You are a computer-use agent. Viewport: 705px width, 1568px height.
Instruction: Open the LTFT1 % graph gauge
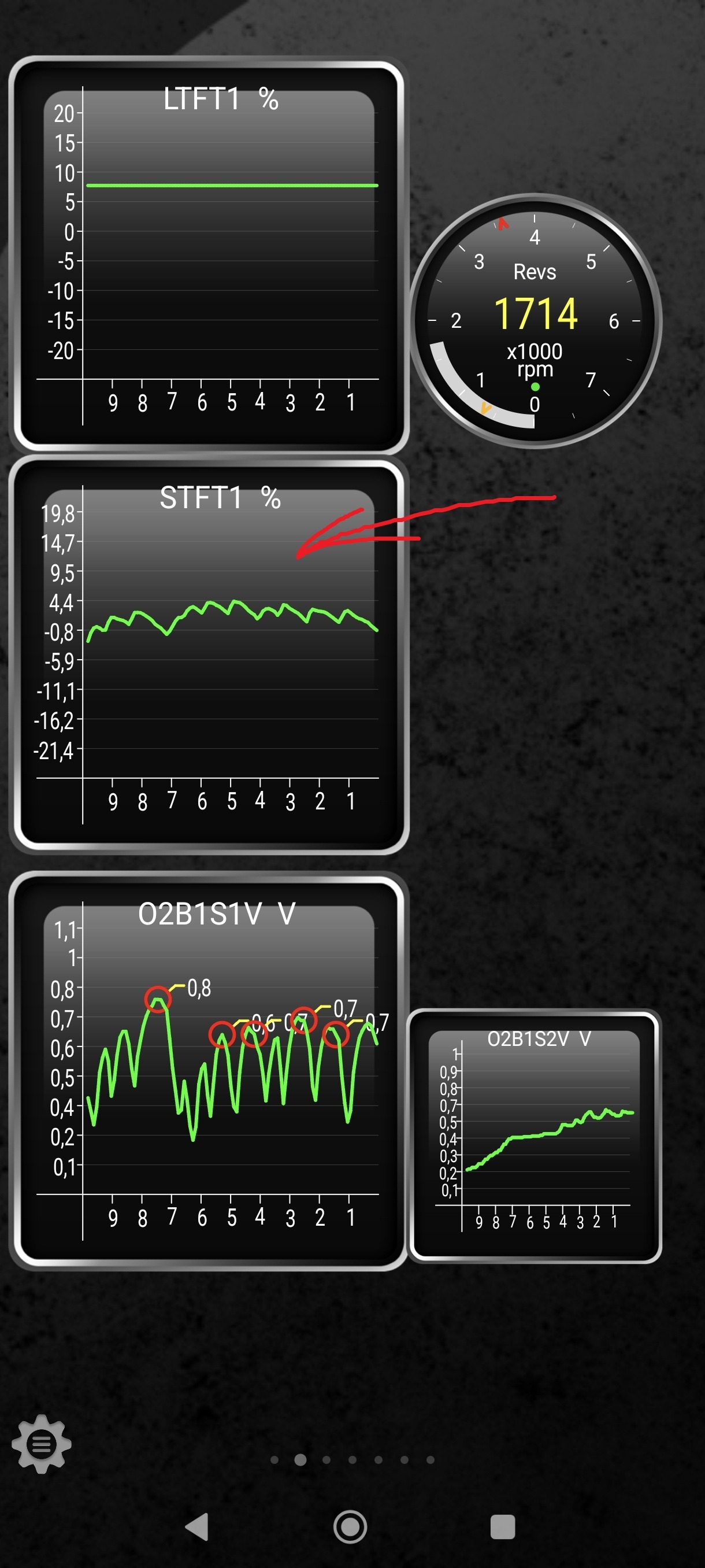pyautogui.click(x=208, y=254)
